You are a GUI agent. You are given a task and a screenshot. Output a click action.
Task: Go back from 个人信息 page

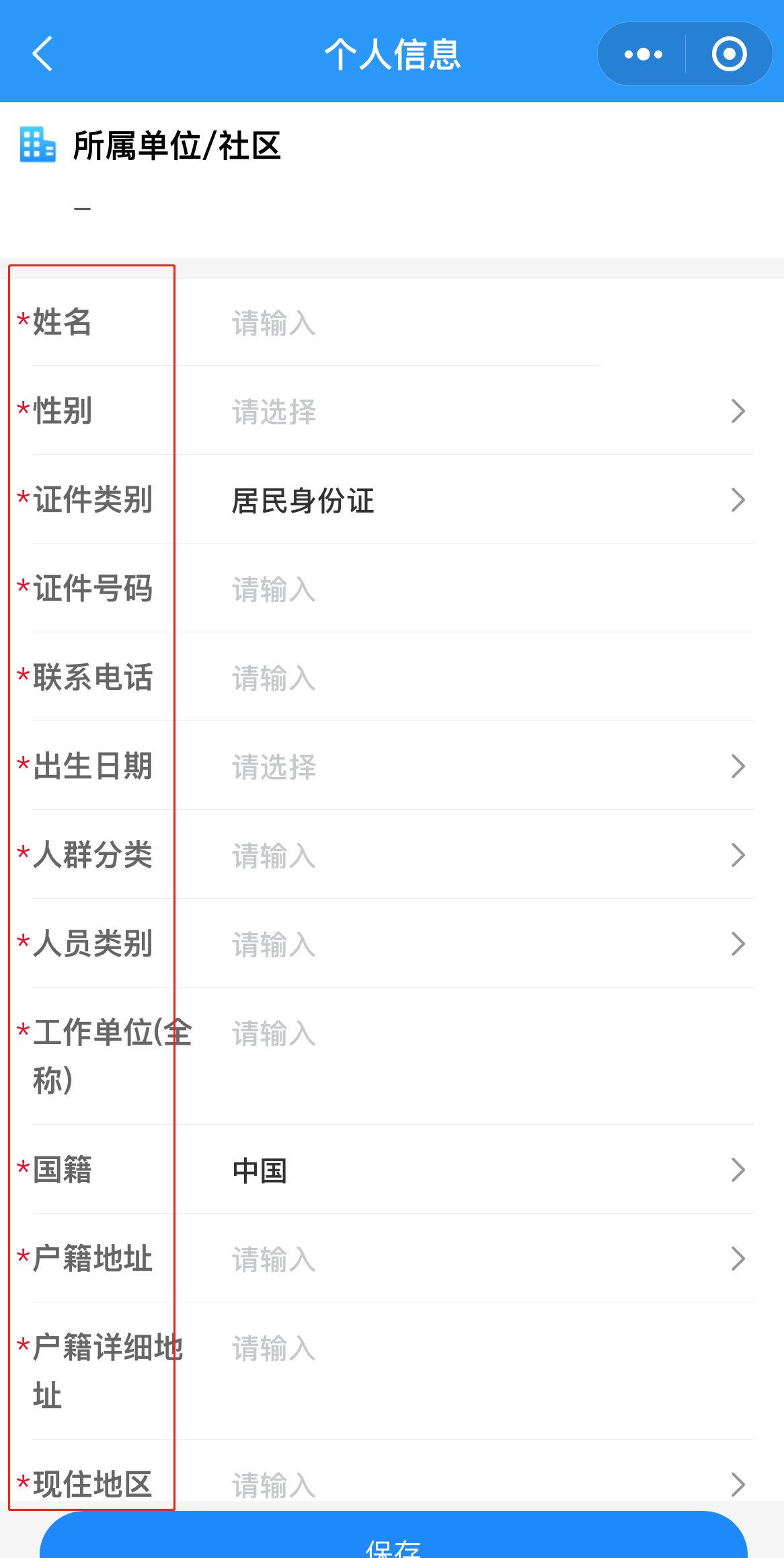point(42,54)
